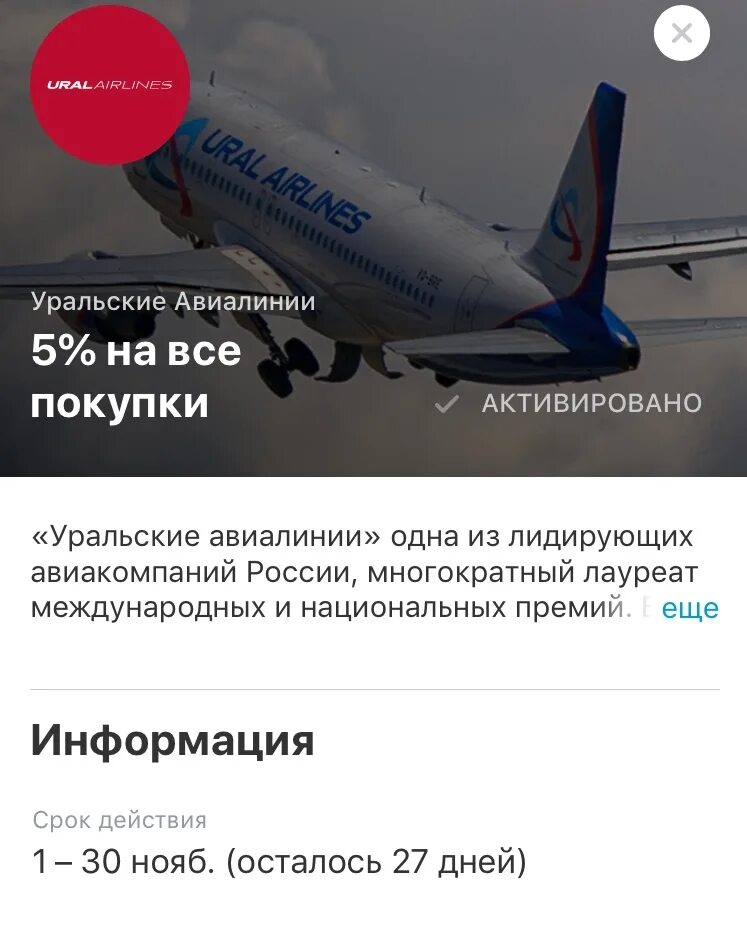This screenshot has height=936, width=747.
Task: Expand description with the «еще» link
Action: tap(690, 607)
